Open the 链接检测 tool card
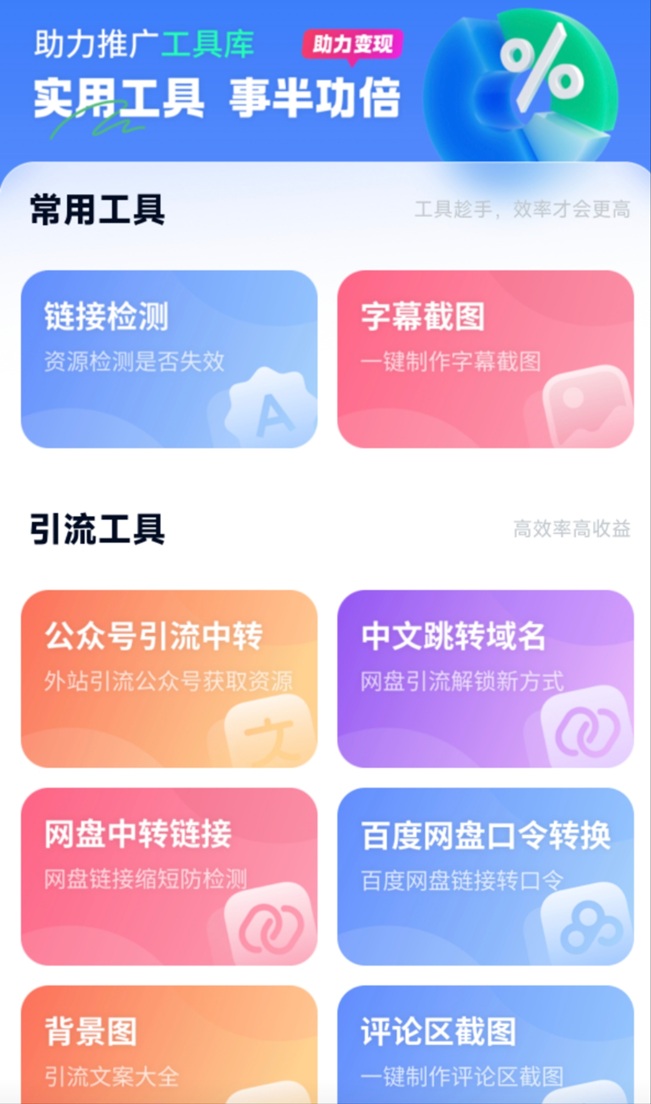Image resolution: width=651 pixels, height=1104 pixels. [169, 359]
